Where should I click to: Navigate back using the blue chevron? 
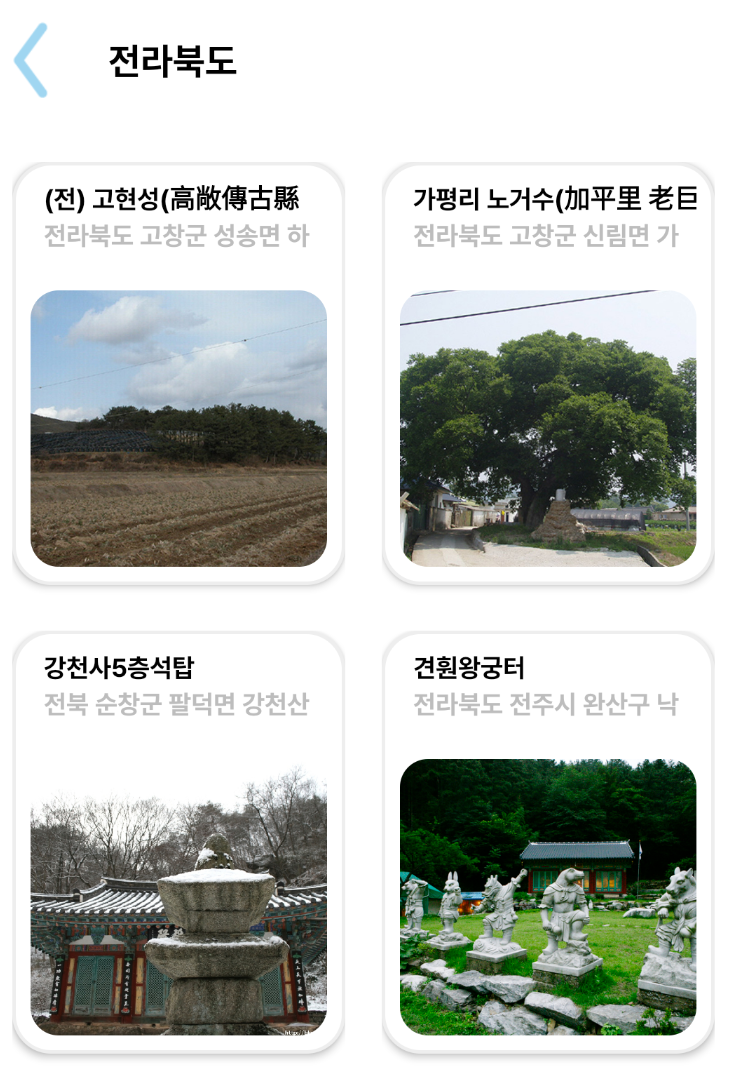[x=32, y=62]
